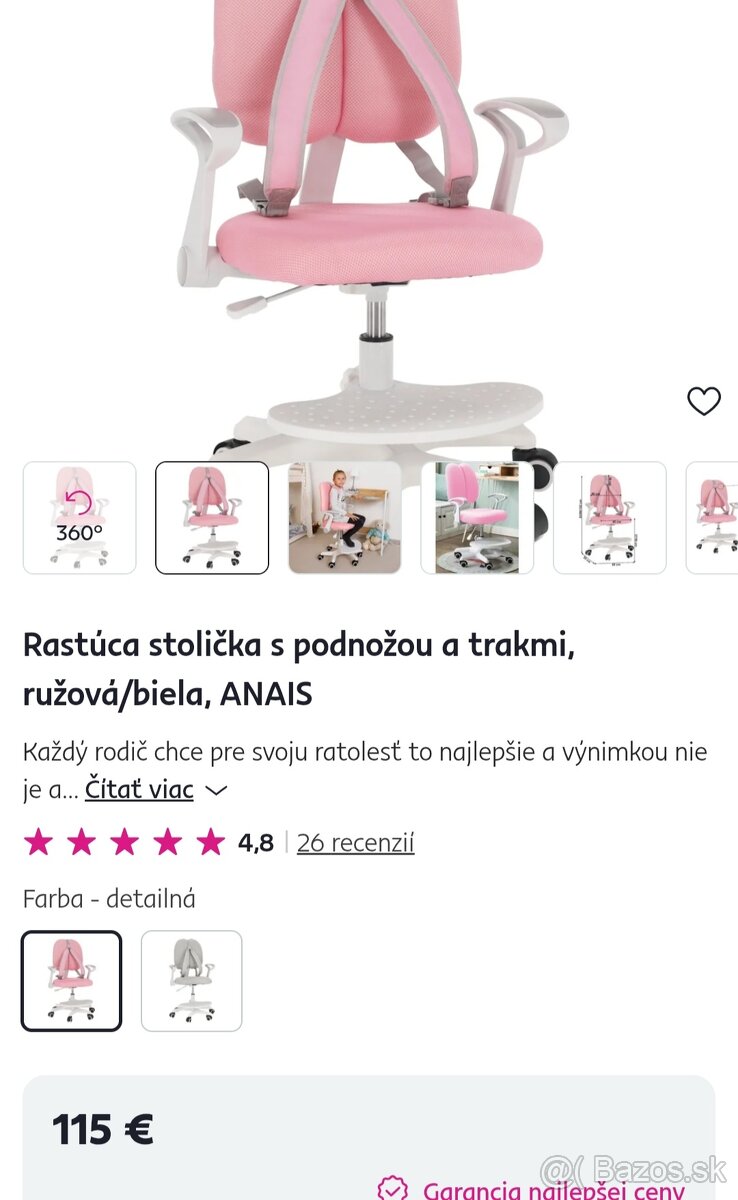Open the thumbnail showing the girl on chair

(x=343, y=518)
